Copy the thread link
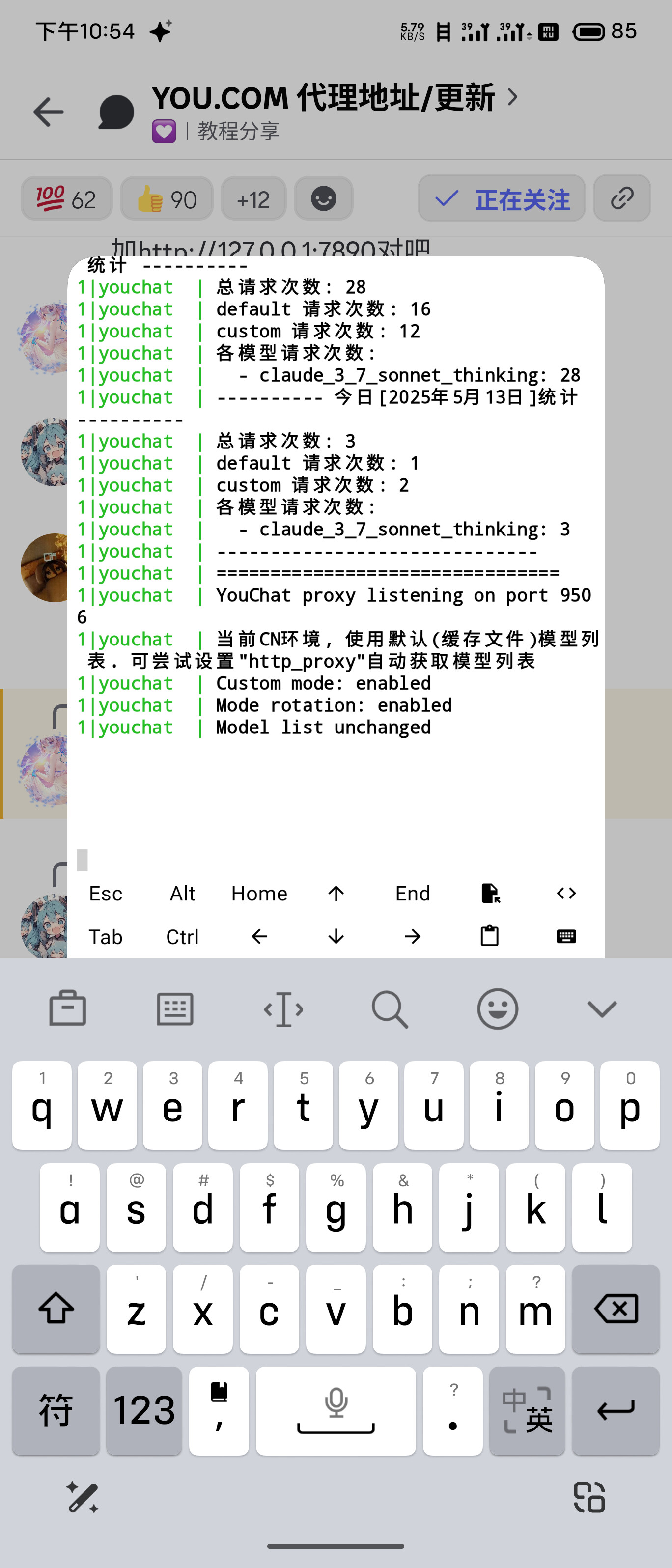This screenshot has height=1568, width=672. pos(621,199)
